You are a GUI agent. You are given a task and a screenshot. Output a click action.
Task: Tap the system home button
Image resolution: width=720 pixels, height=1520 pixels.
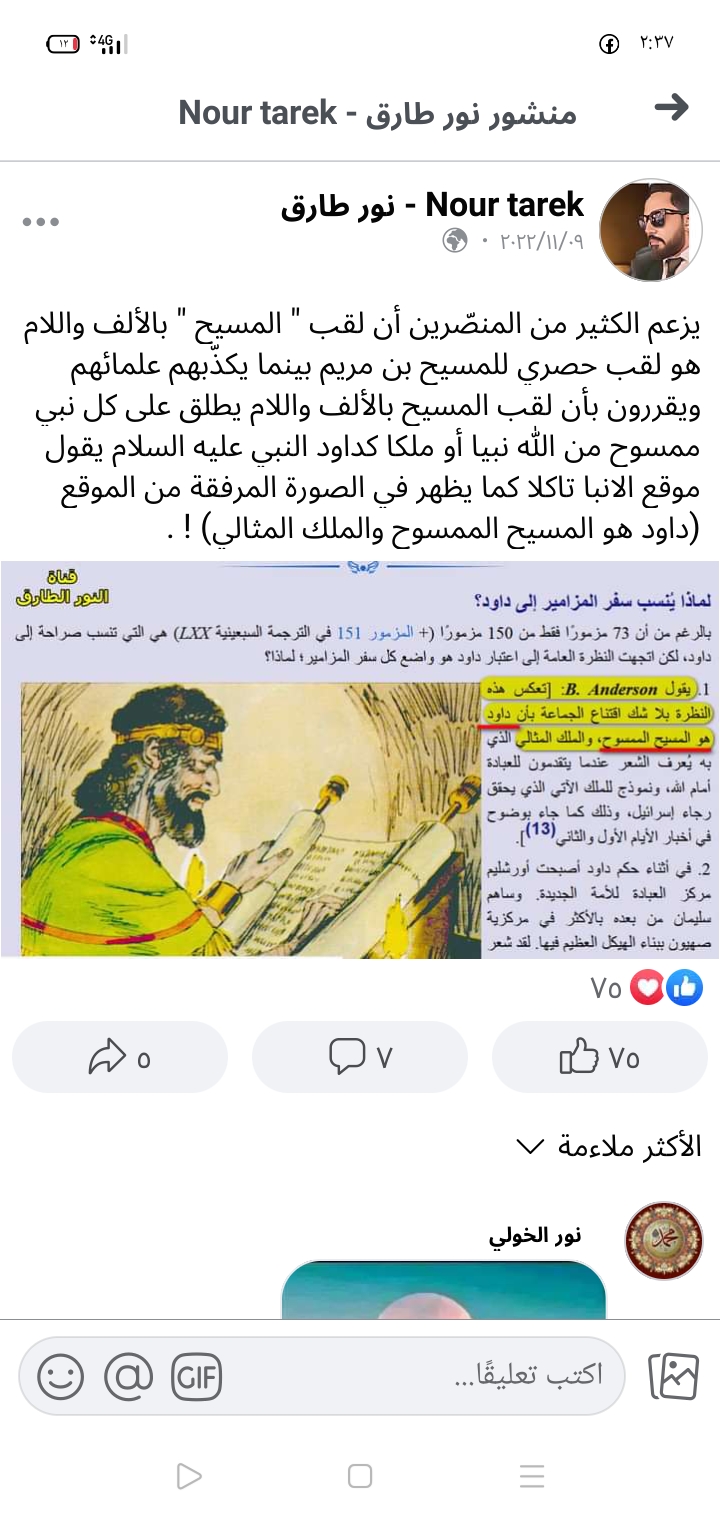pos(360,1475)
